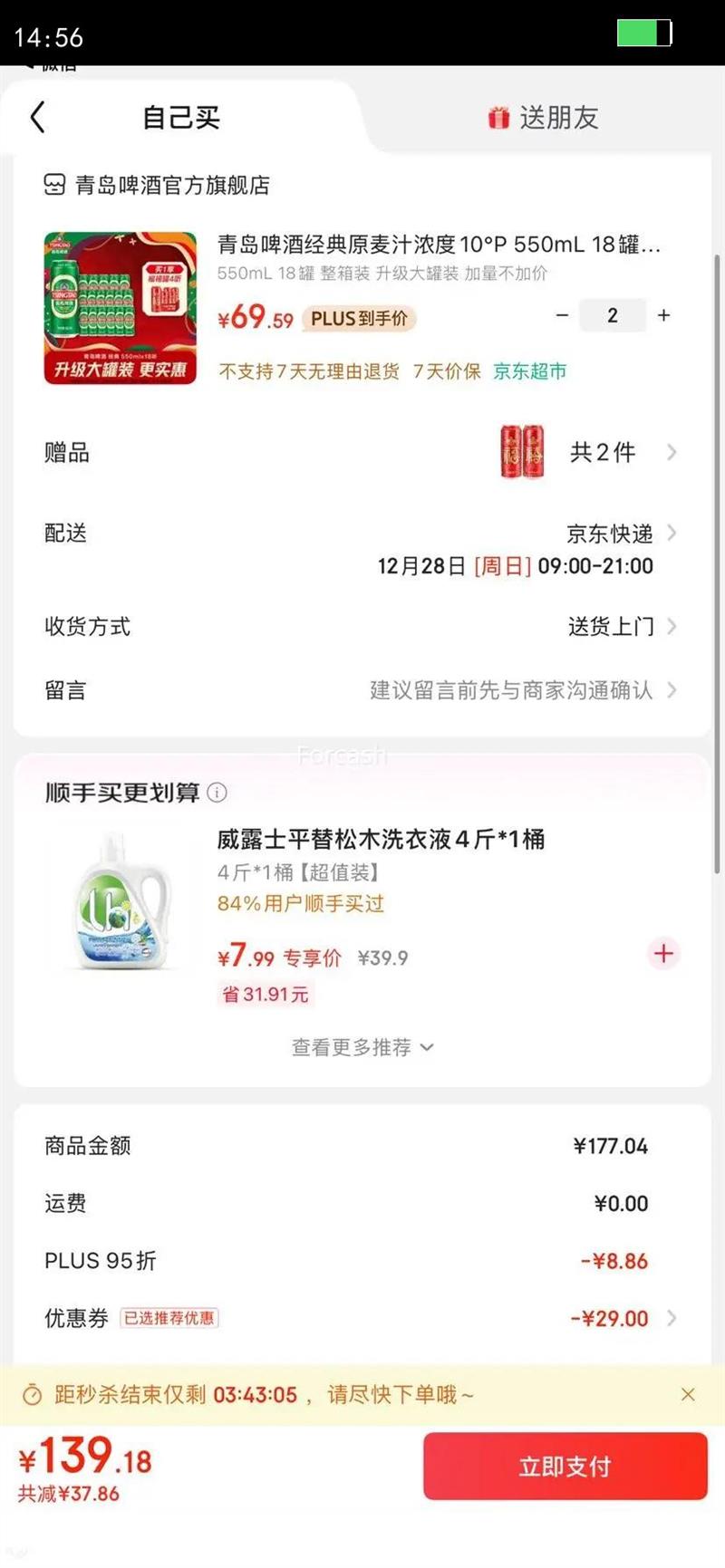Expand 查看更多推荐 for more recommendations

coord(362,1047)
